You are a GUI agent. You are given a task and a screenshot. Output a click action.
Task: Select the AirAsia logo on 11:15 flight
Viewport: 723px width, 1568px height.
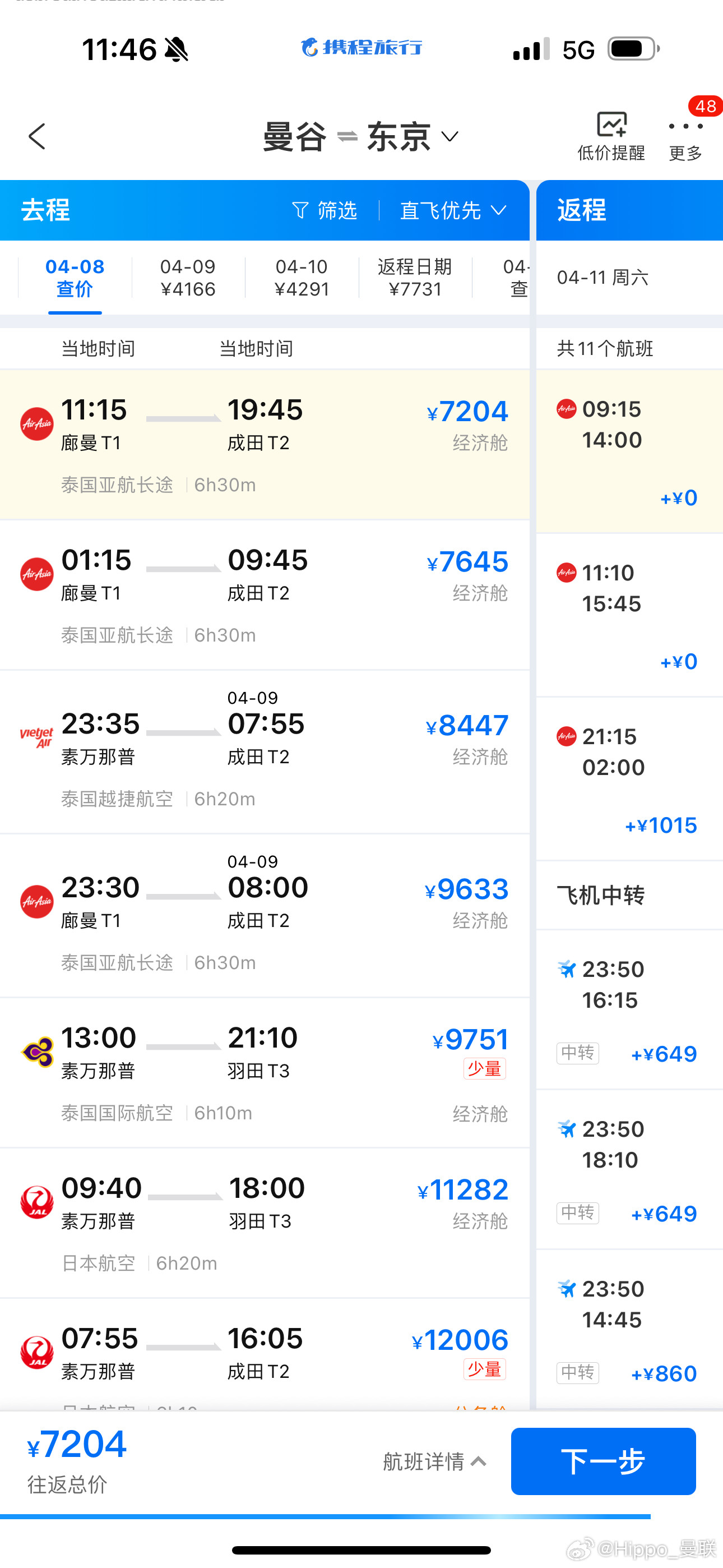(x=36, y=425)
